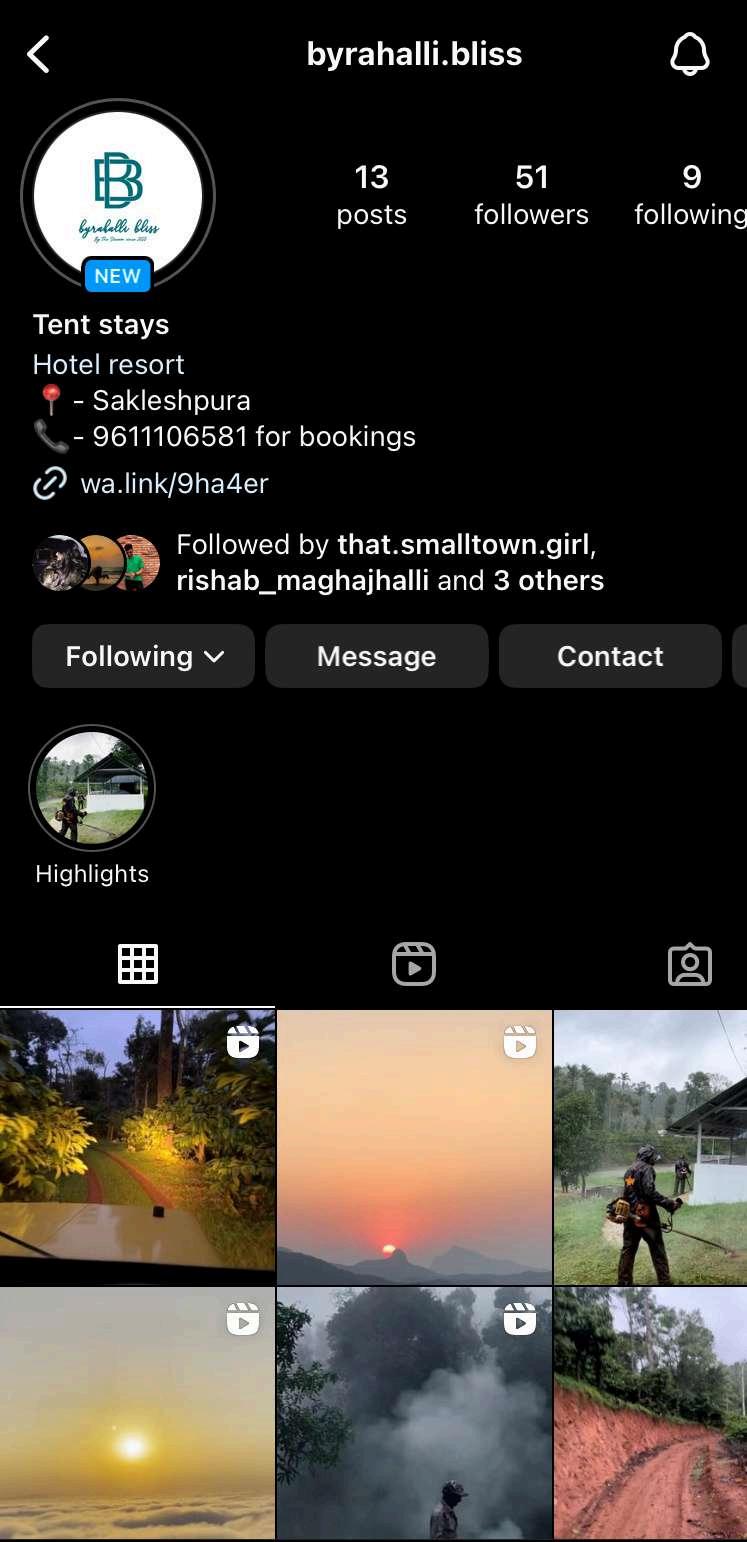The image size is (747, 1542).
Task: View the following list
Action: pos(690,196)
